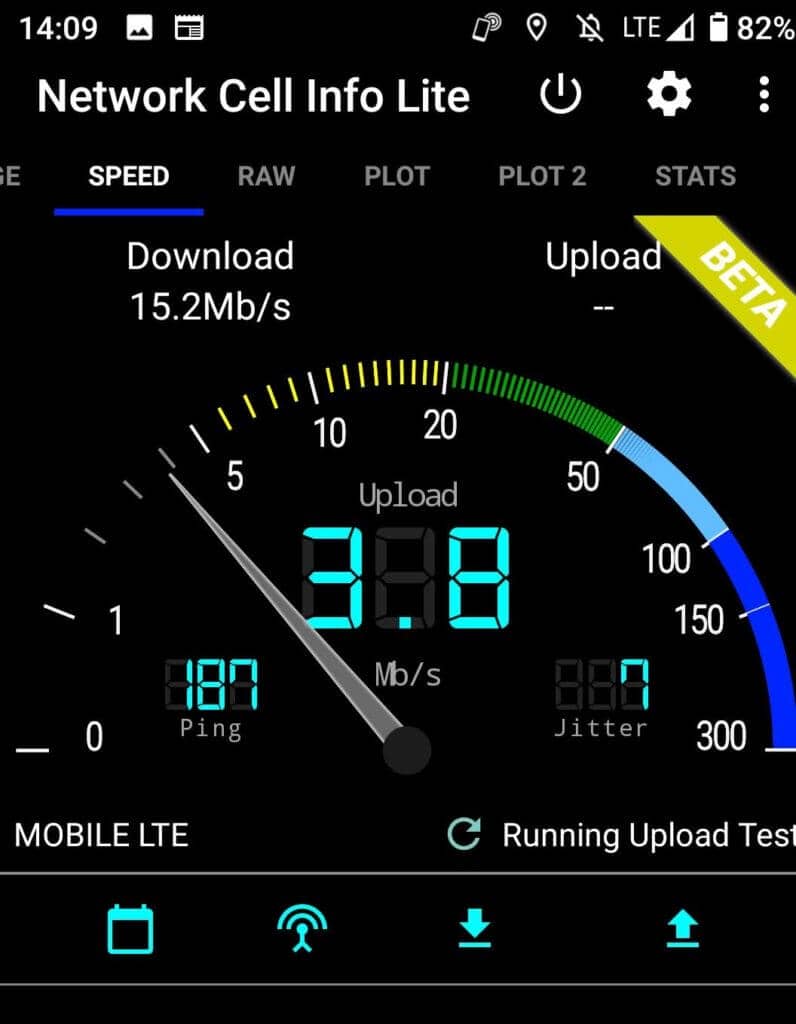
Task: Switch to the PLOT tab
Action: coord(396,177)
